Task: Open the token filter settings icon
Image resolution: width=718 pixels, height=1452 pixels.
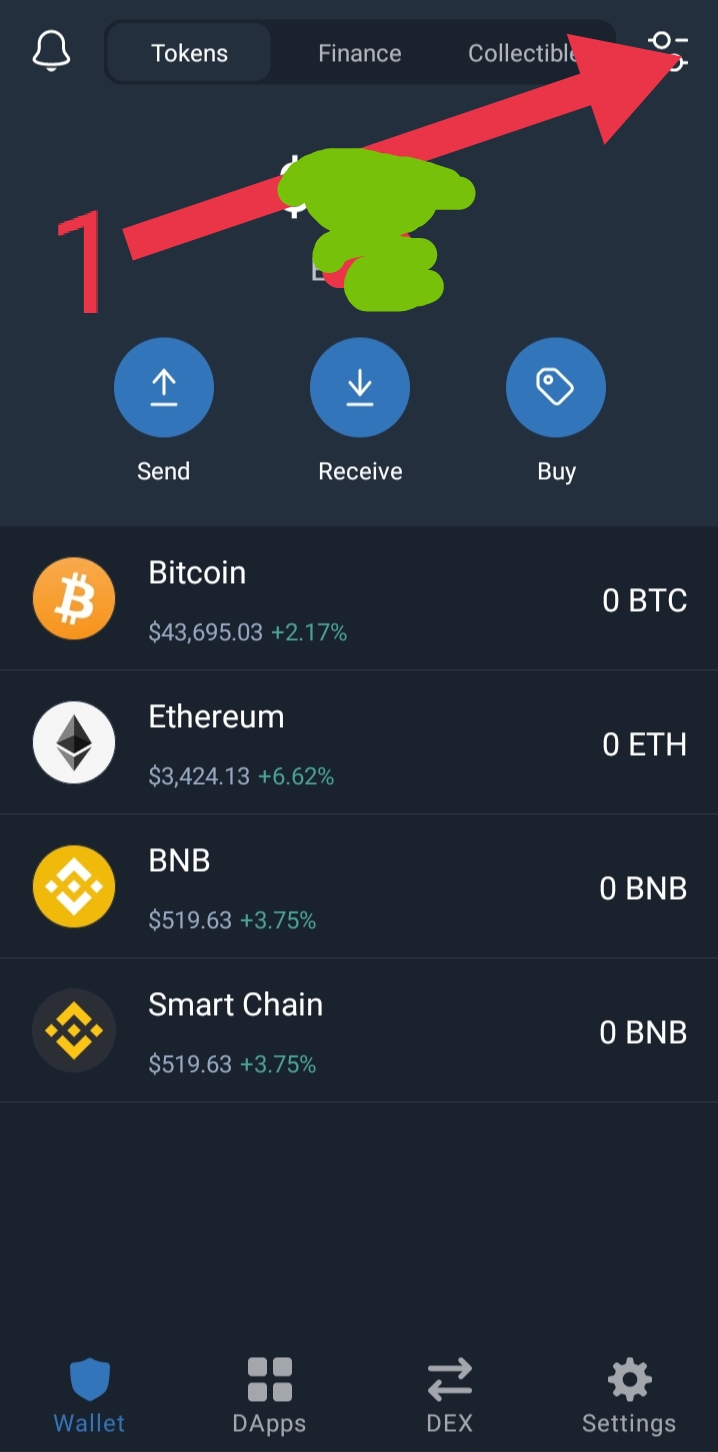Action: coord(668,51)
